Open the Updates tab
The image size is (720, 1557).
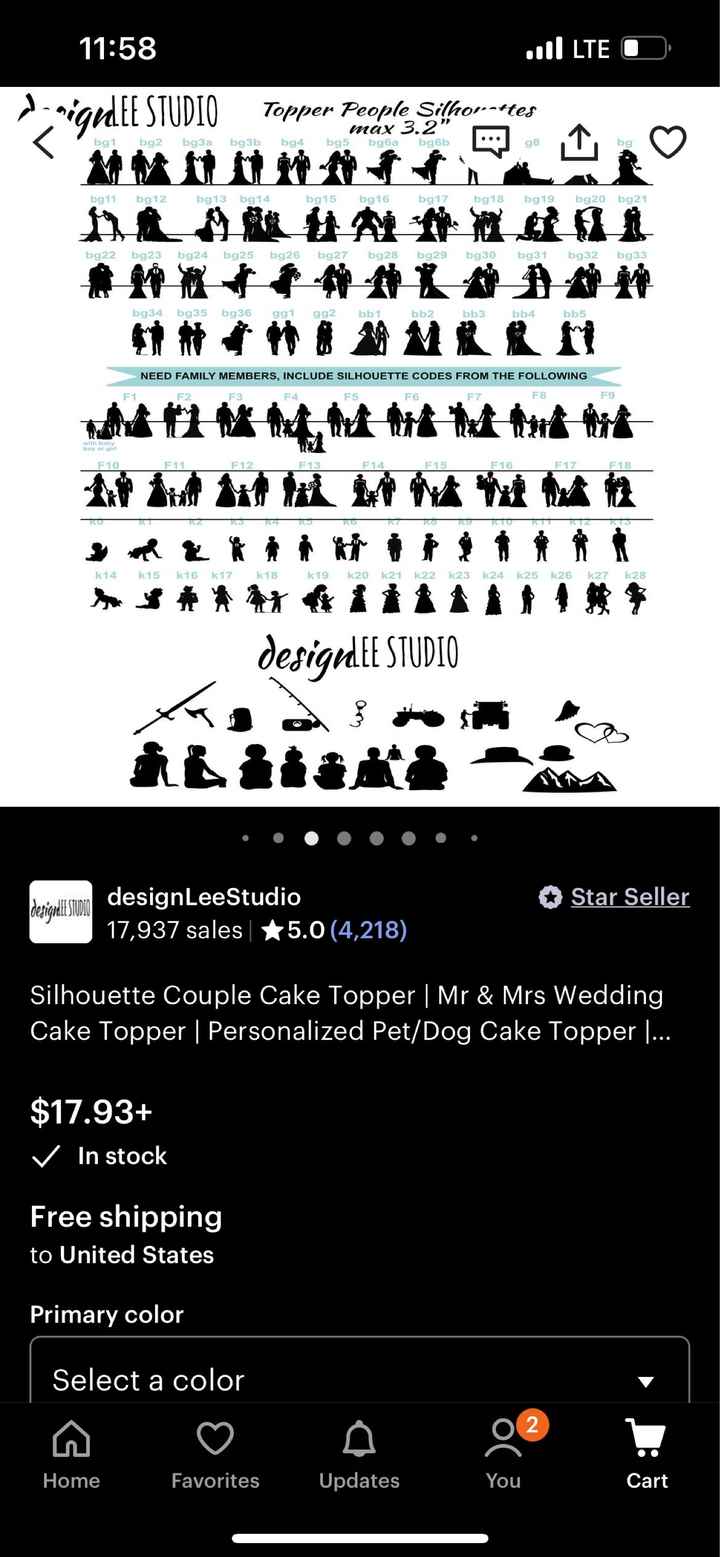pyautogui.click(x=359, y=1455)
